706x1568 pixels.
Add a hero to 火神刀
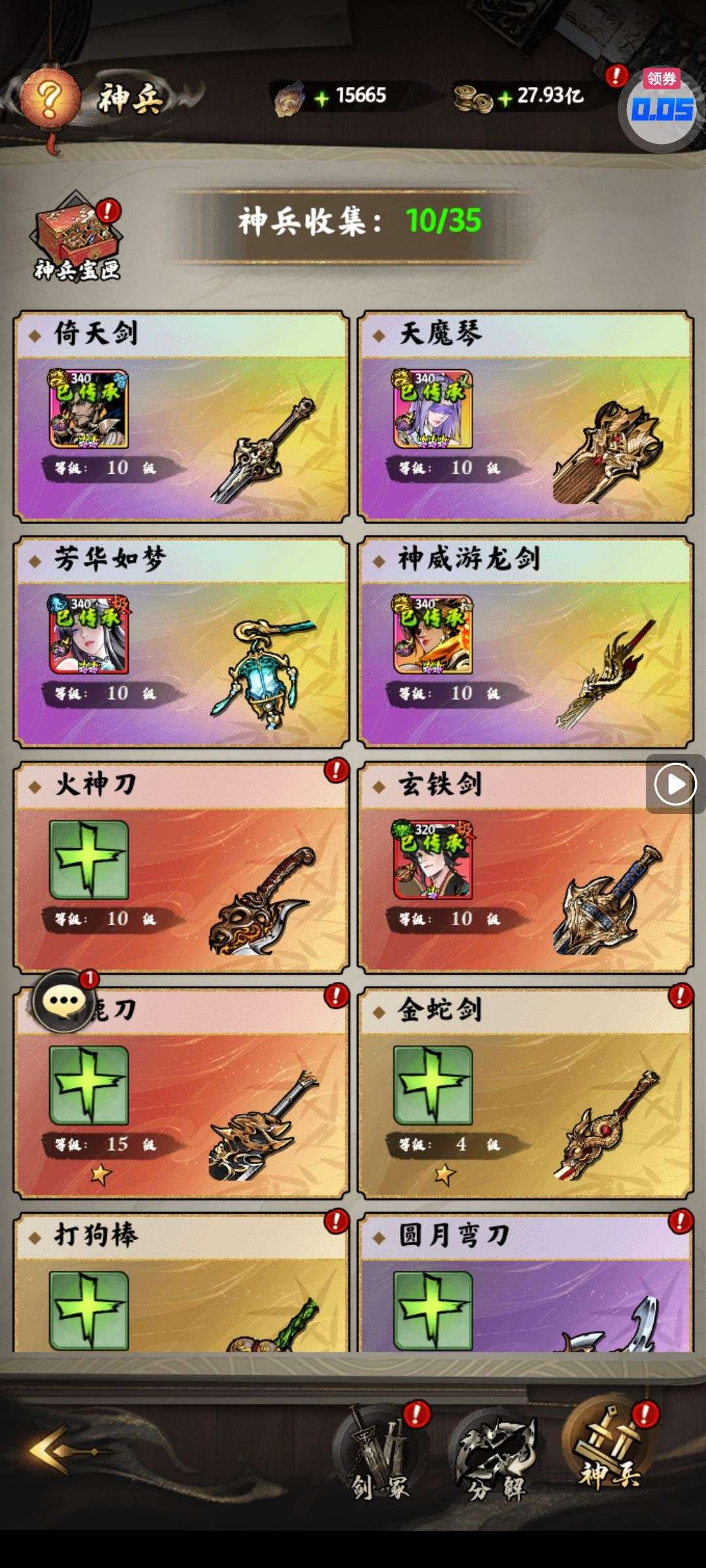tap(89, 858)
